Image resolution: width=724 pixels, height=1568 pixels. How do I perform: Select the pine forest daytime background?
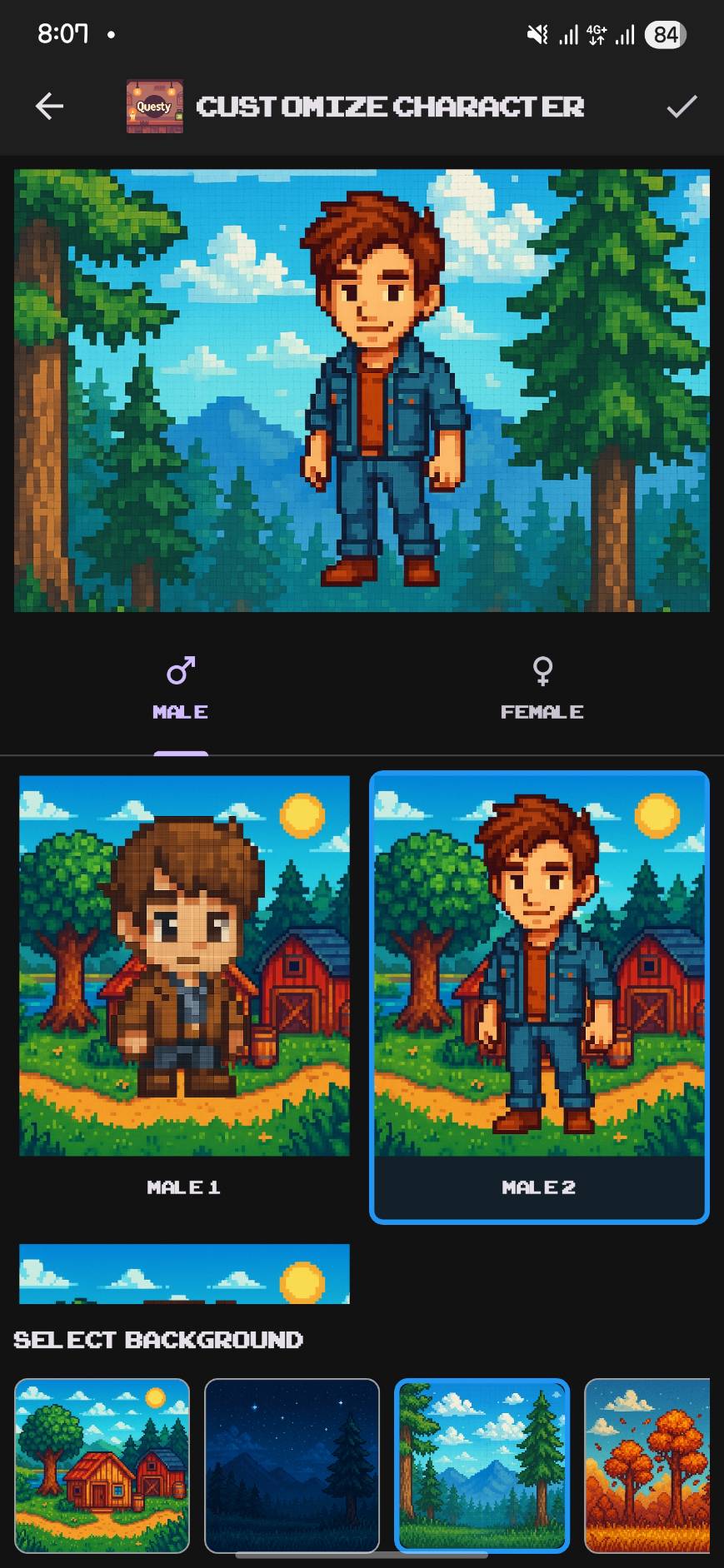click(482, 1464)
